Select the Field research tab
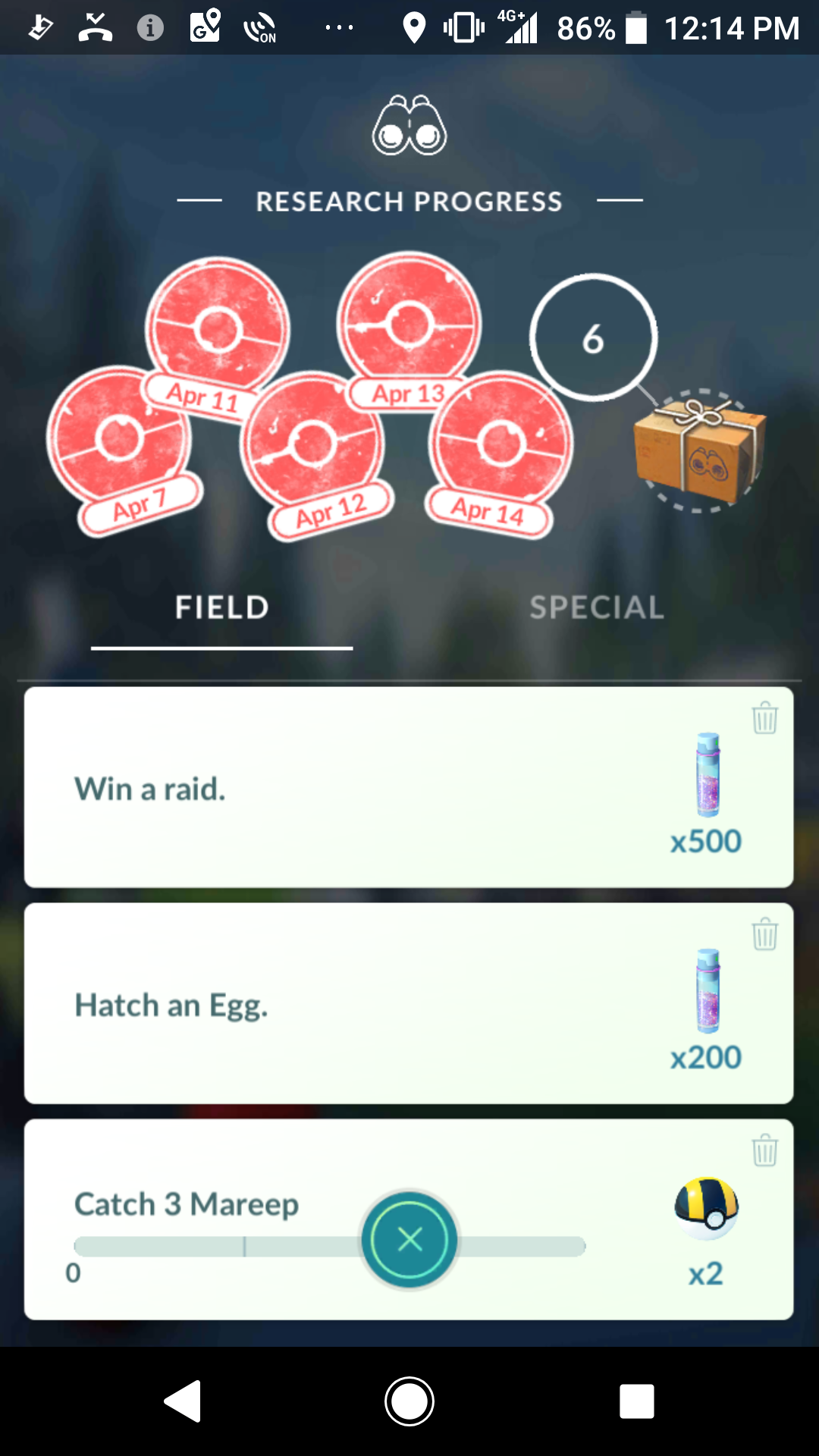 [222, 607]
